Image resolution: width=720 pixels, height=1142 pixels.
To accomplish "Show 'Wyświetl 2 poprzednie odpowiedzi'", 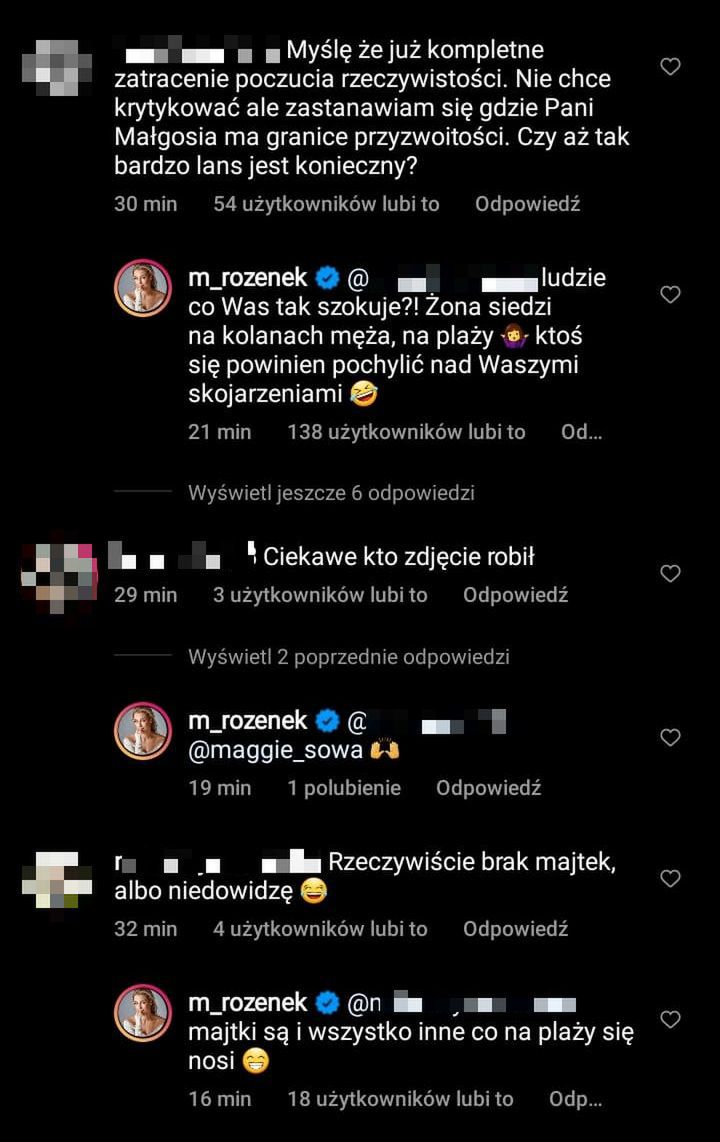I will (x=348, y=657).
